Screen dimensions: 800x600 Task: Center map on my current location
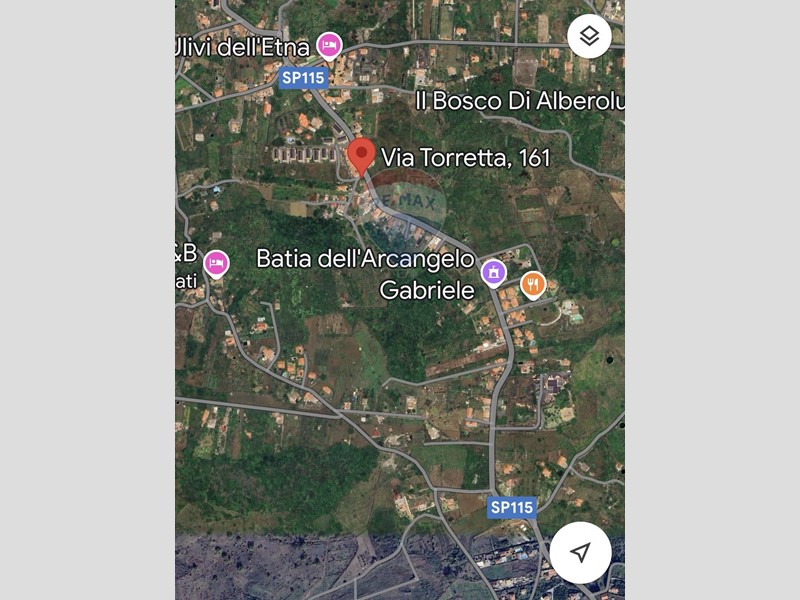pyautogui.click(x=580, y=552)
